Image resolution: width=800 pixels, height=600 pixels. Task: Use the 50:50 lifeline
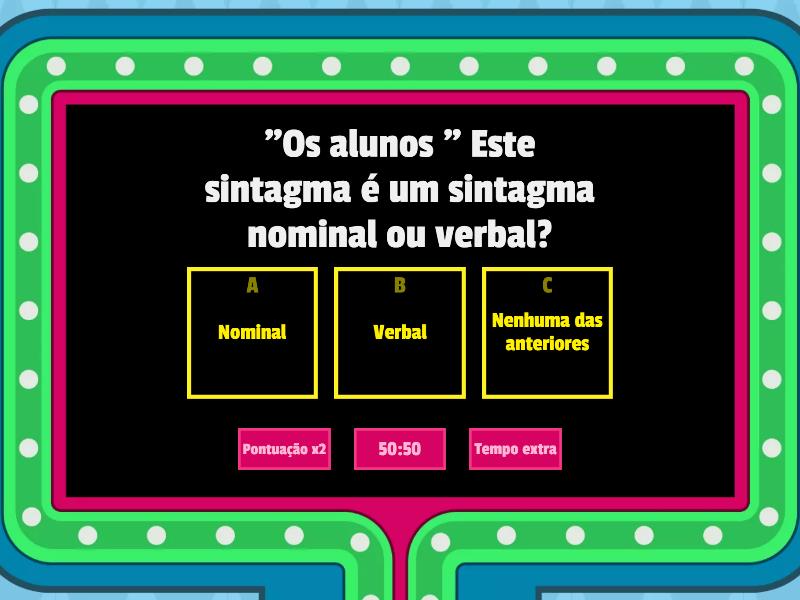click(x=399, y=449)
